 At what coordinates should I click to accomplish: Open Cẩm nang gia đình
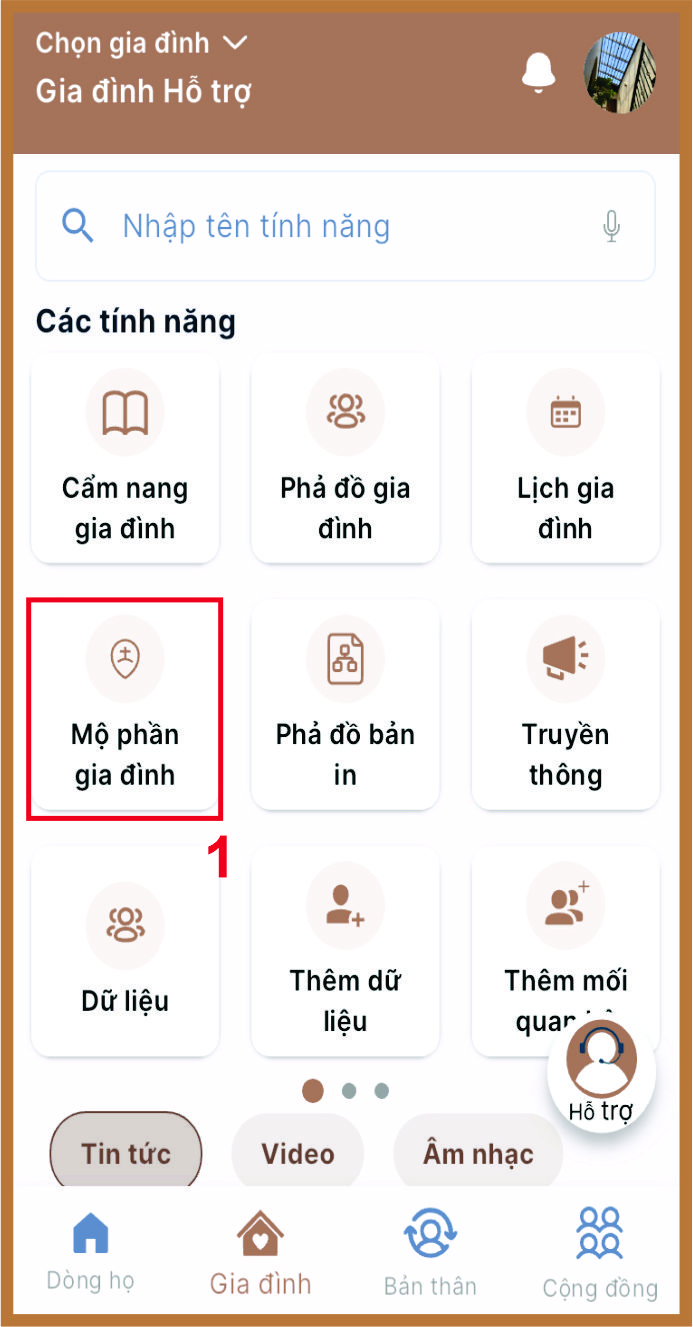(x=125, y=460)
